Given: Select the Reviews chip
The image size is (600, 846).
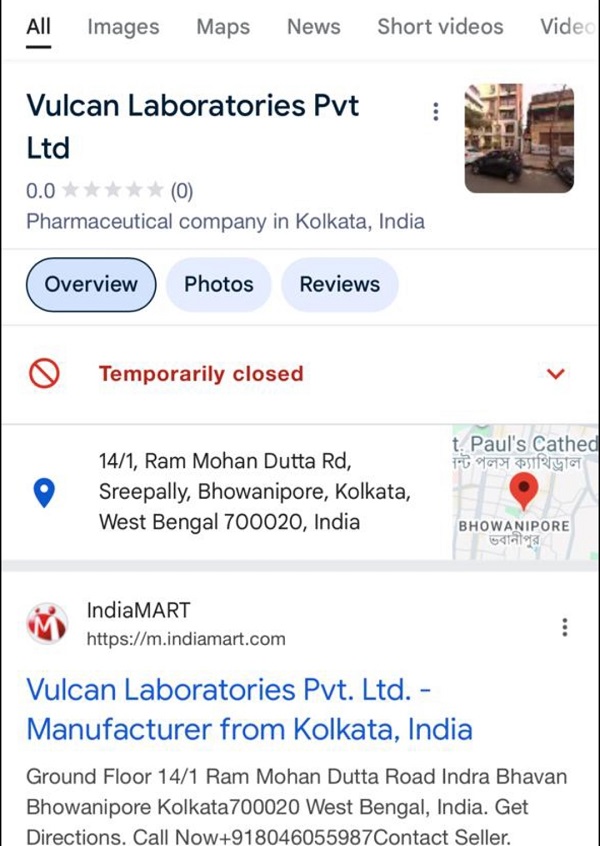Looking at the screenshot, I should click(339, 284).
